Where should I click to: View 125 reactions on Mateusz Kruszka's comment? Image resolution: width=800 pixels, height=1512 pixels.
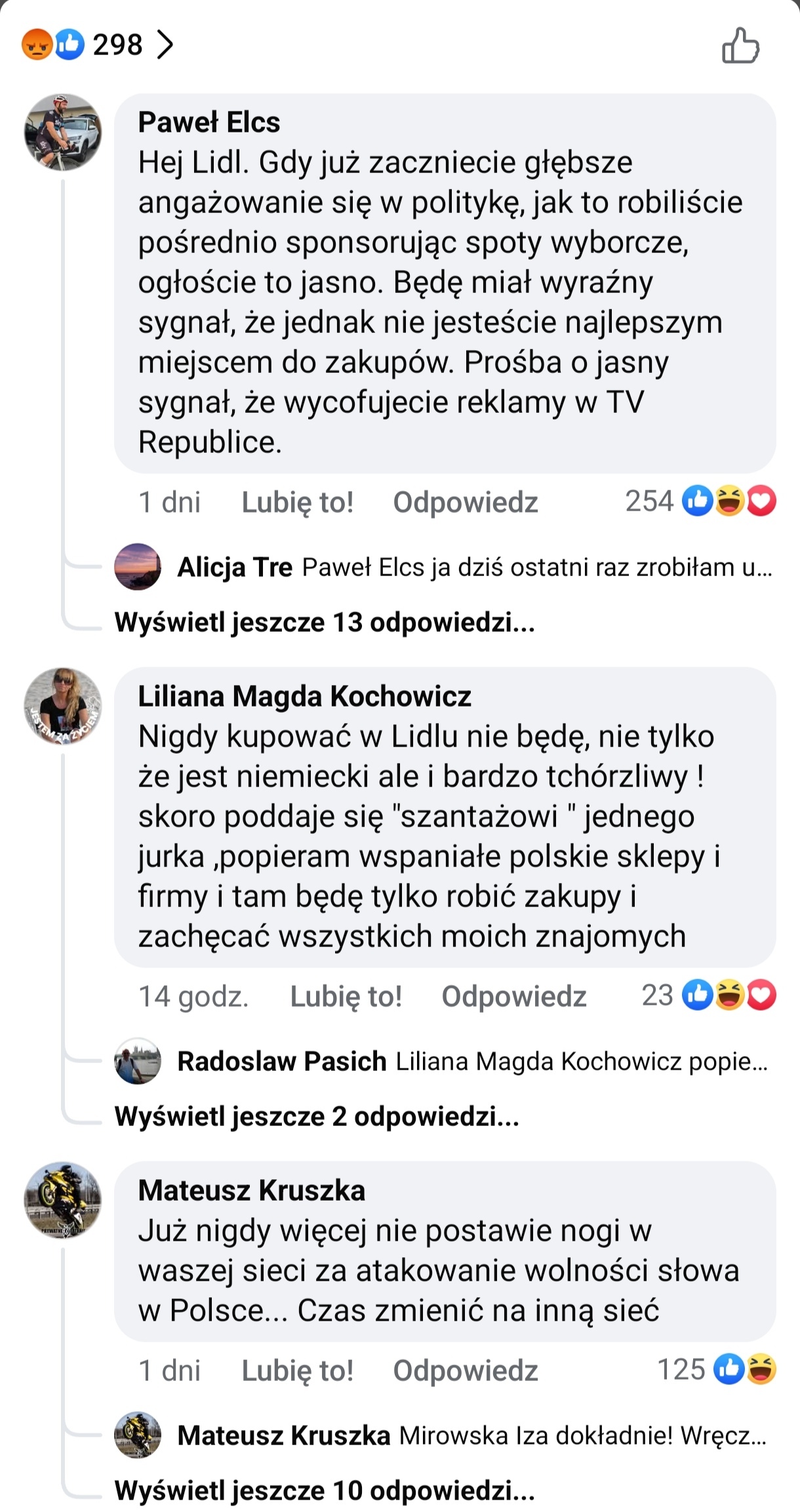(x=716, y=1370)
